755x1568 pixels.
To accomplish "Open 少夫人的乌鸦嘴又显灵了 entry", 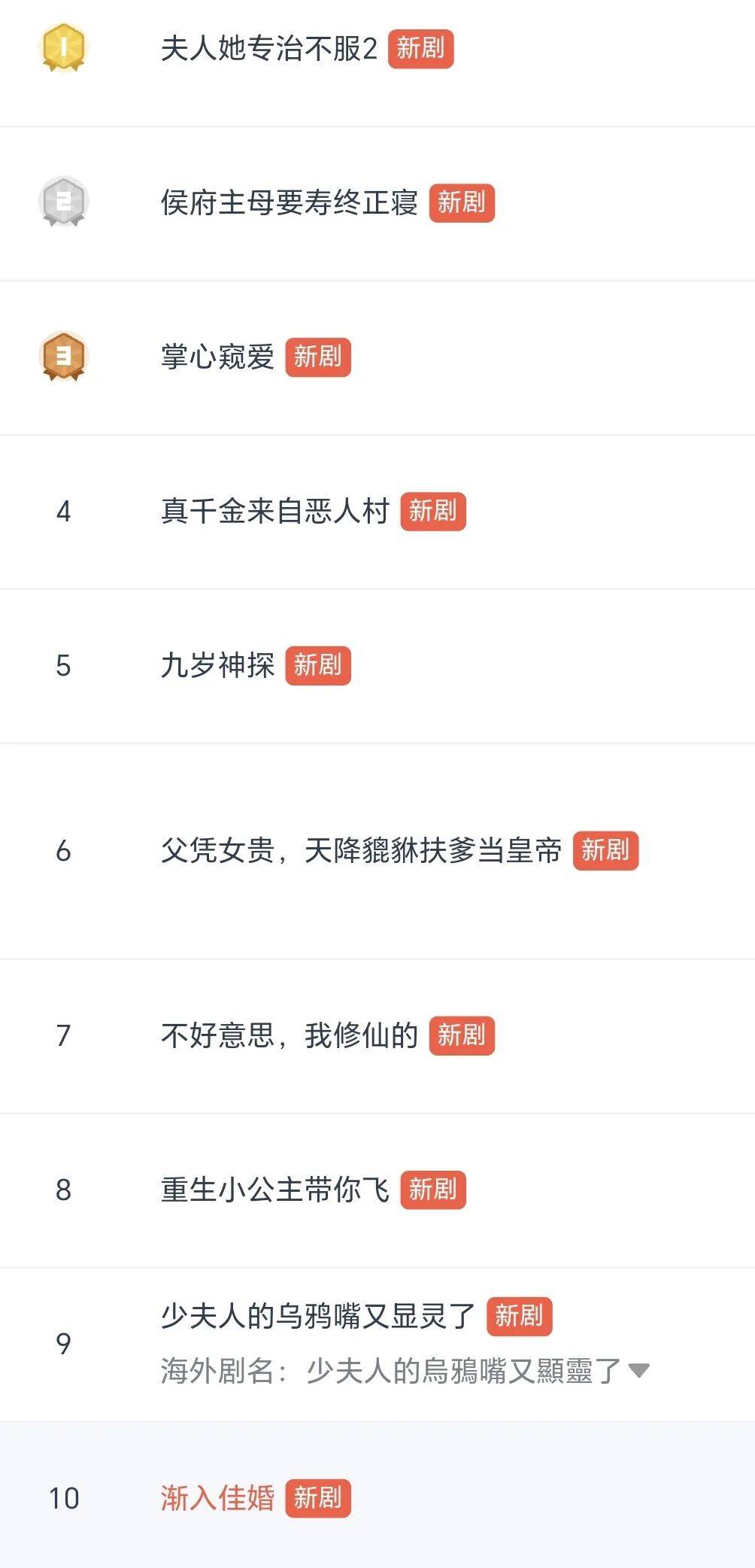I will click(x=318, y=1317).
